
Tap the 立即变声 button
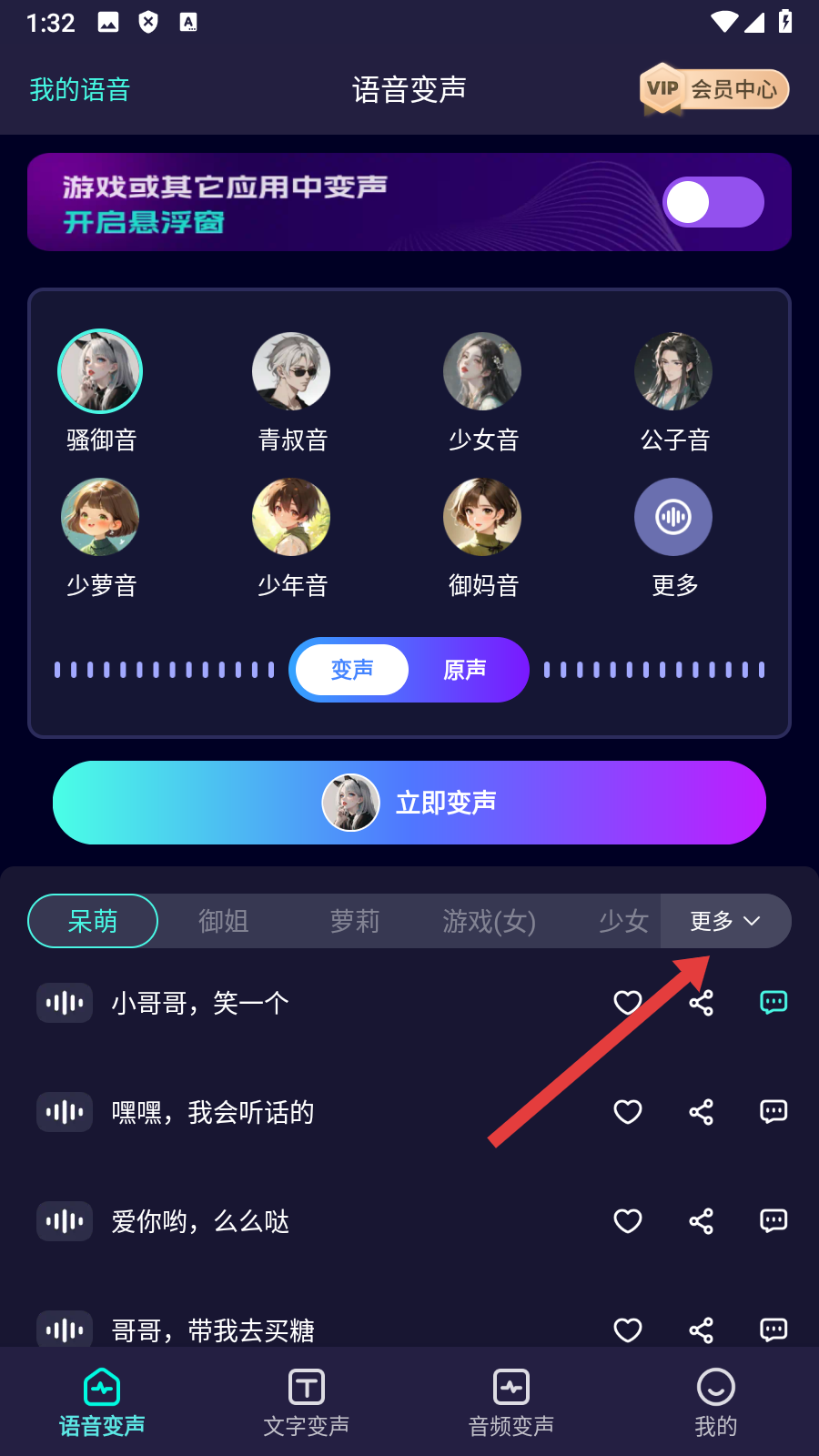coord(409,803)
